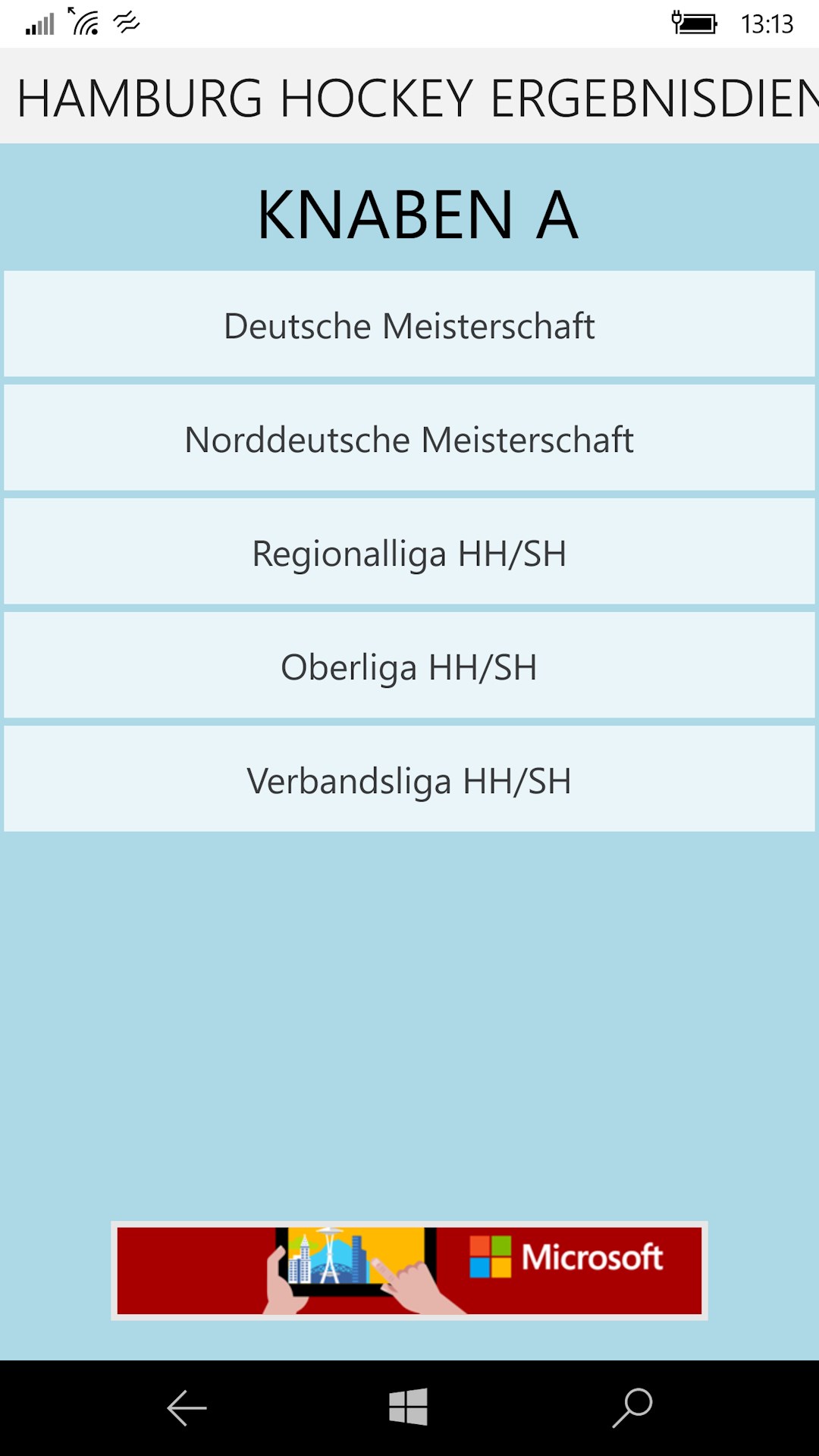Open the Windows Start button
This screenshot has width=819, height=1456.
pyautogui.click(x=409, y=1407)
